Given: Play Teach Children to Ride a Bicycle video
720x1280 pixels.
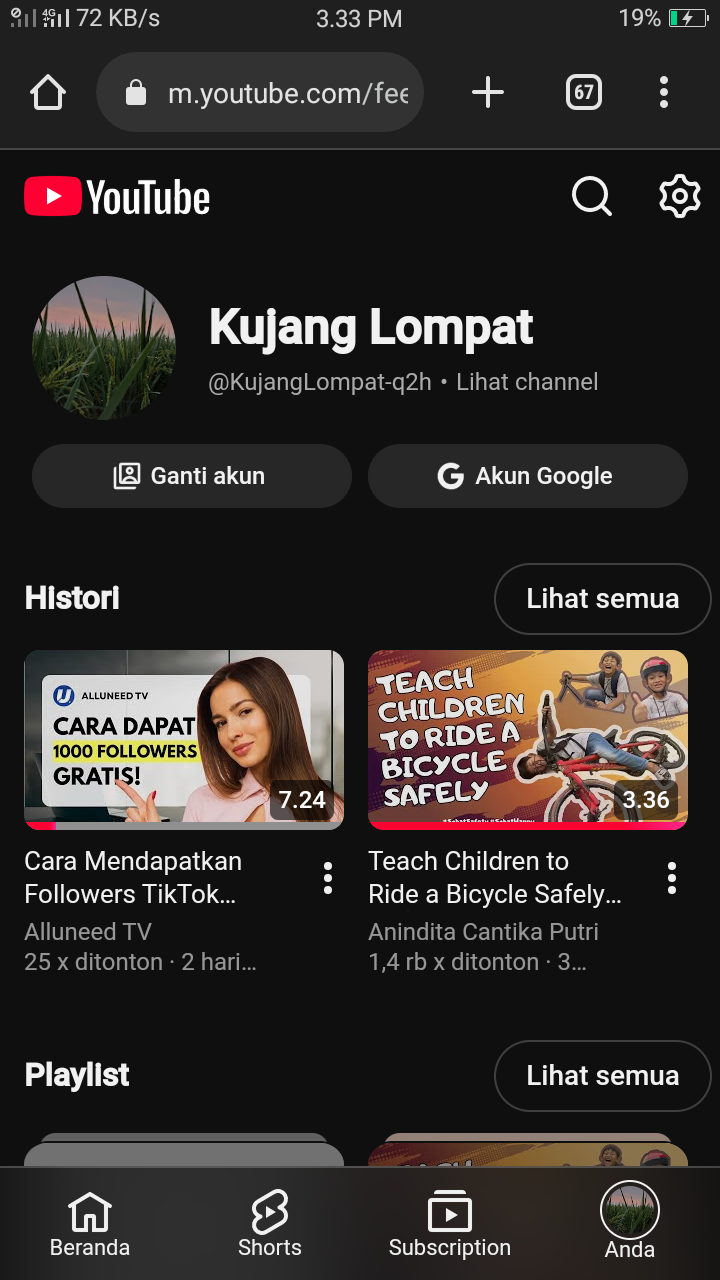Looking at the screenshot, I should coord(528,740).
